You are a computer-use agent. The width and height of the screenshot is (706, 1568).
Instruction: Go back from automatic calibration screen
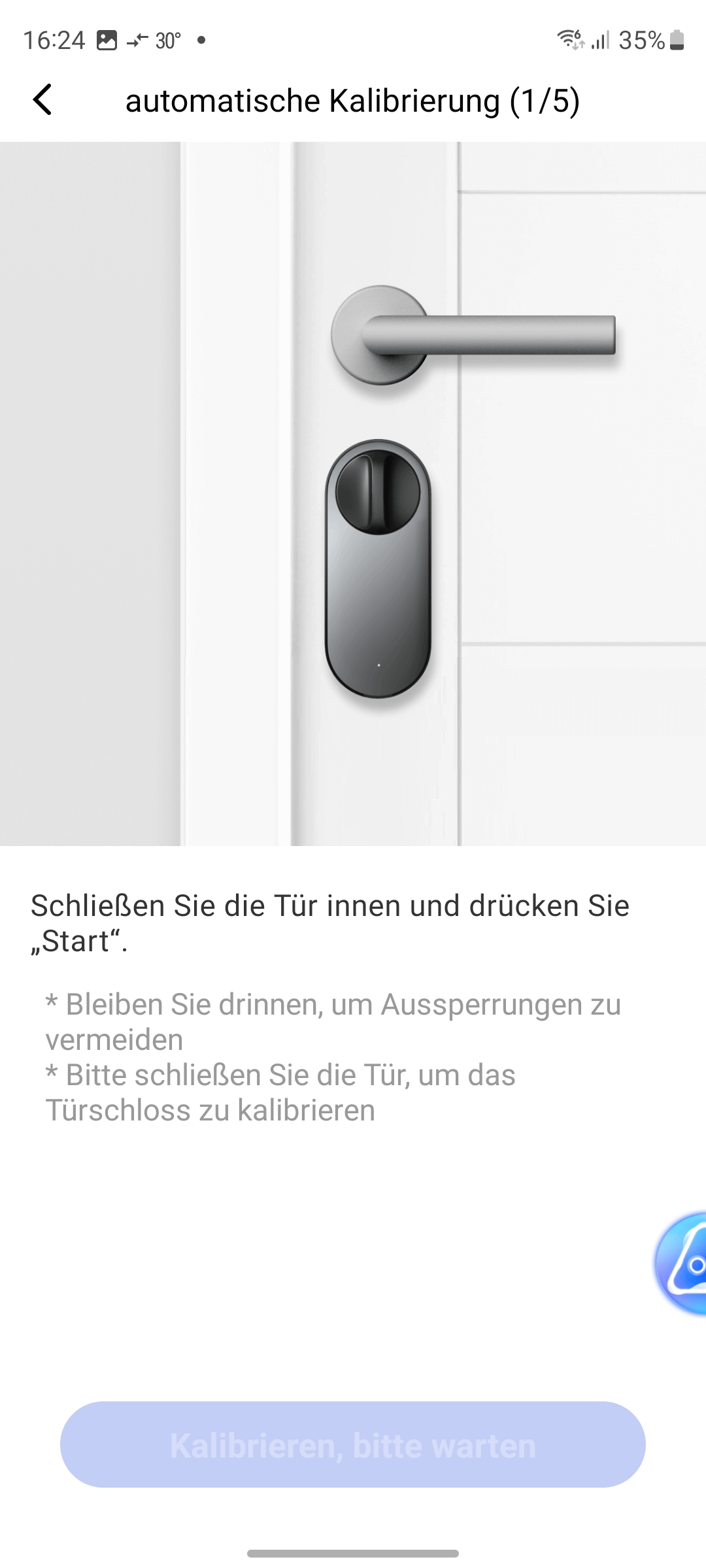click(43, 101)
